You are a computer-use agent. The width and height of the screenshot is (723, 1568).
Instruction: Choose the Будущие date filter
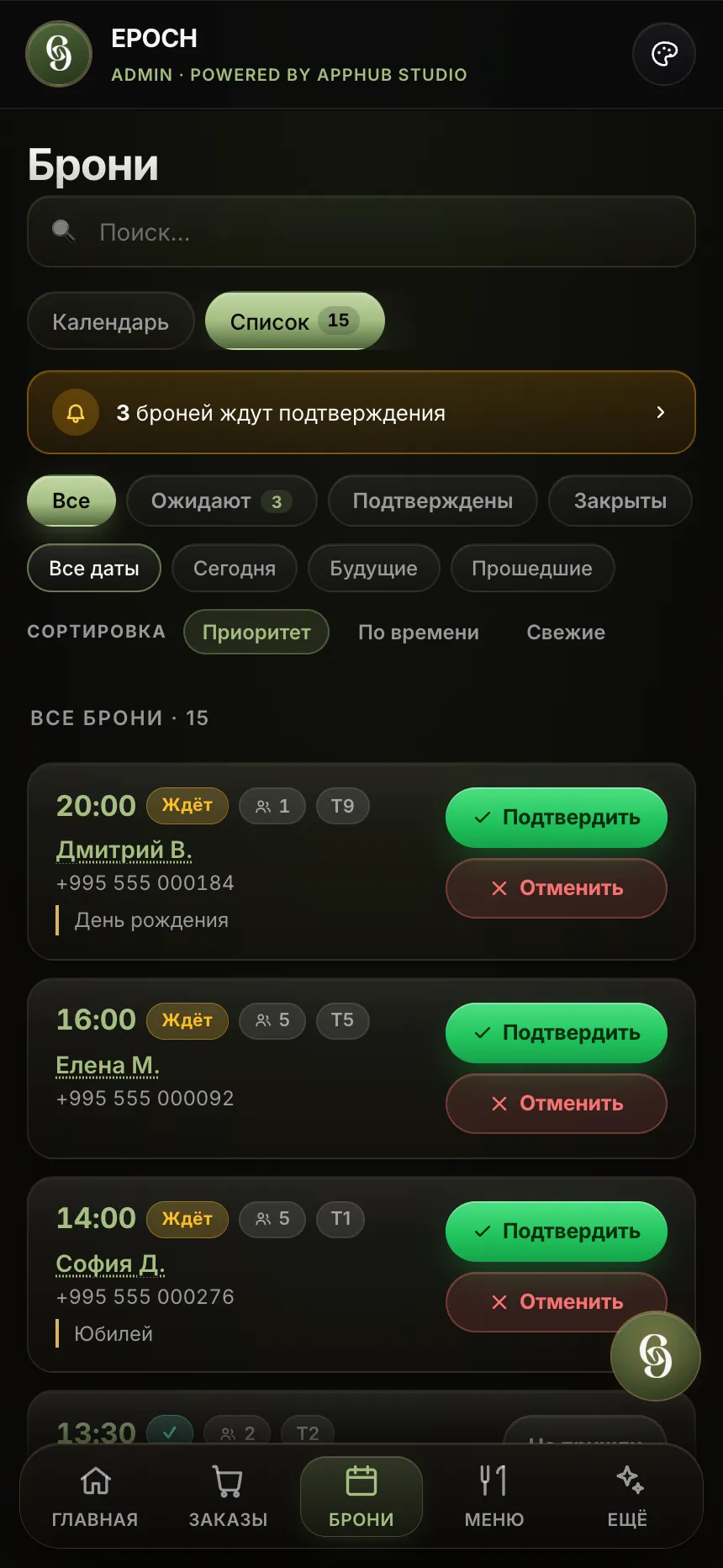click(x=373, y=569)
